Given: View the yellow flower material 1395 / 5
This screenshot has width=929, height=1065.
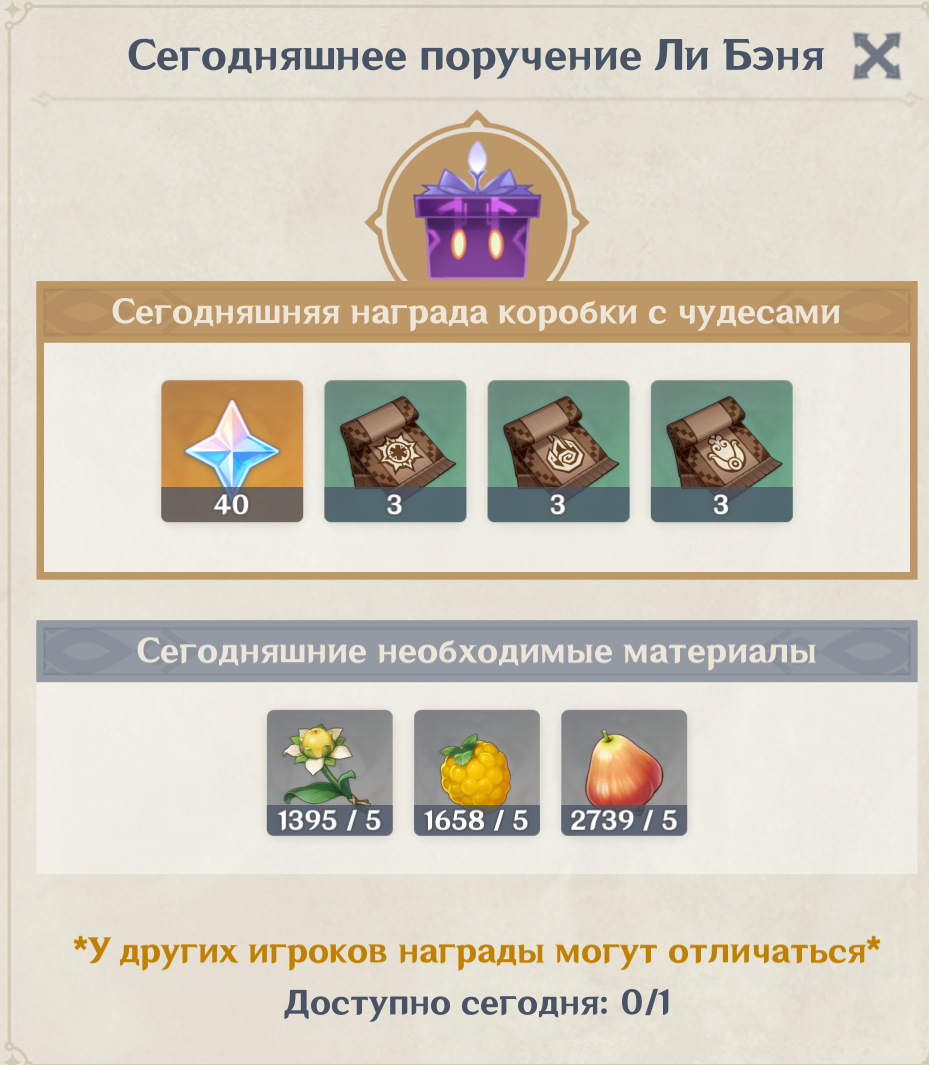Looking at the screenshot, I should tap(330, 772).
